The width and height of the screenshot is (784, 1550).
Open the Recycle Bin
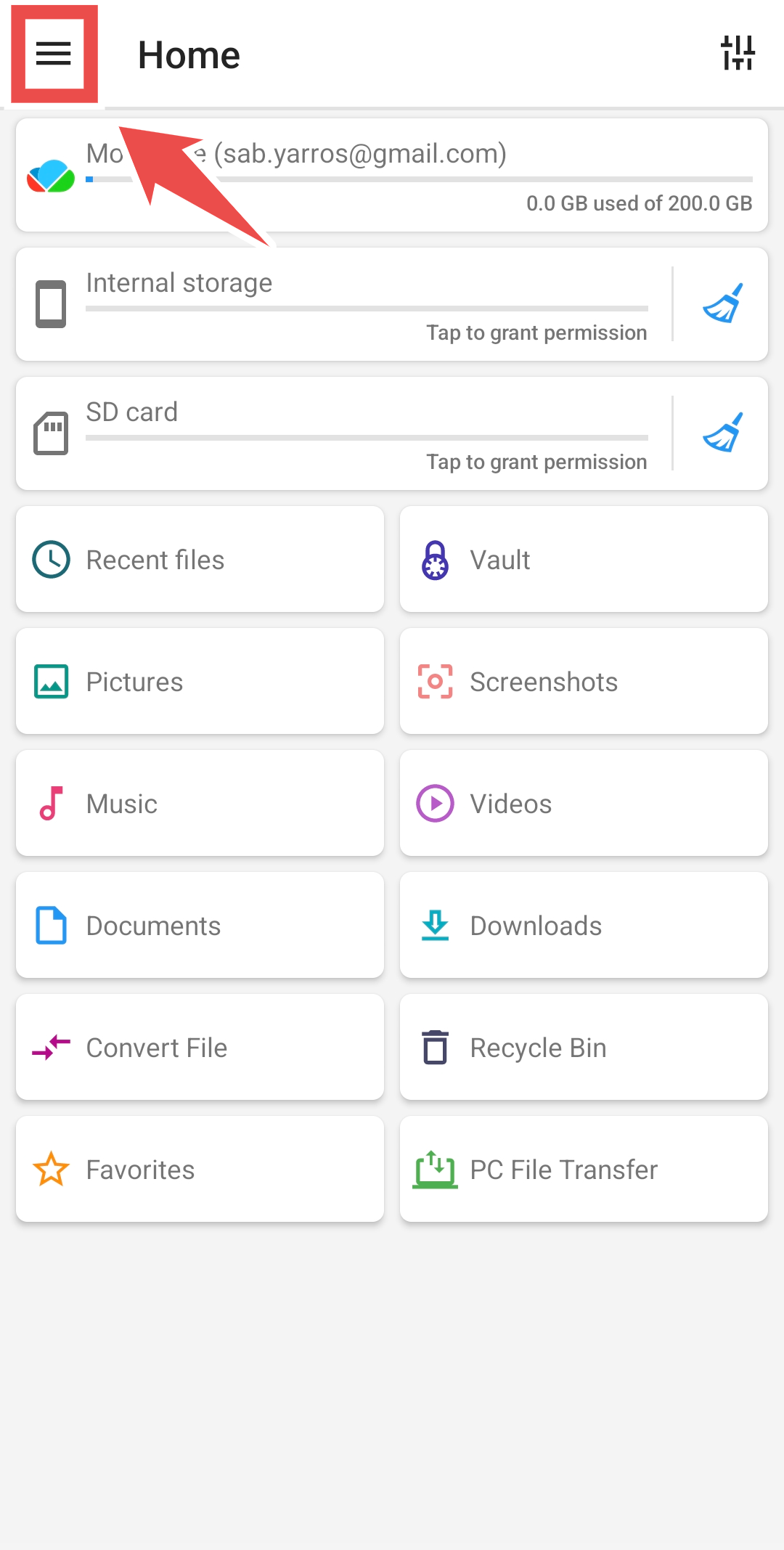click(x=584, y=1048)
